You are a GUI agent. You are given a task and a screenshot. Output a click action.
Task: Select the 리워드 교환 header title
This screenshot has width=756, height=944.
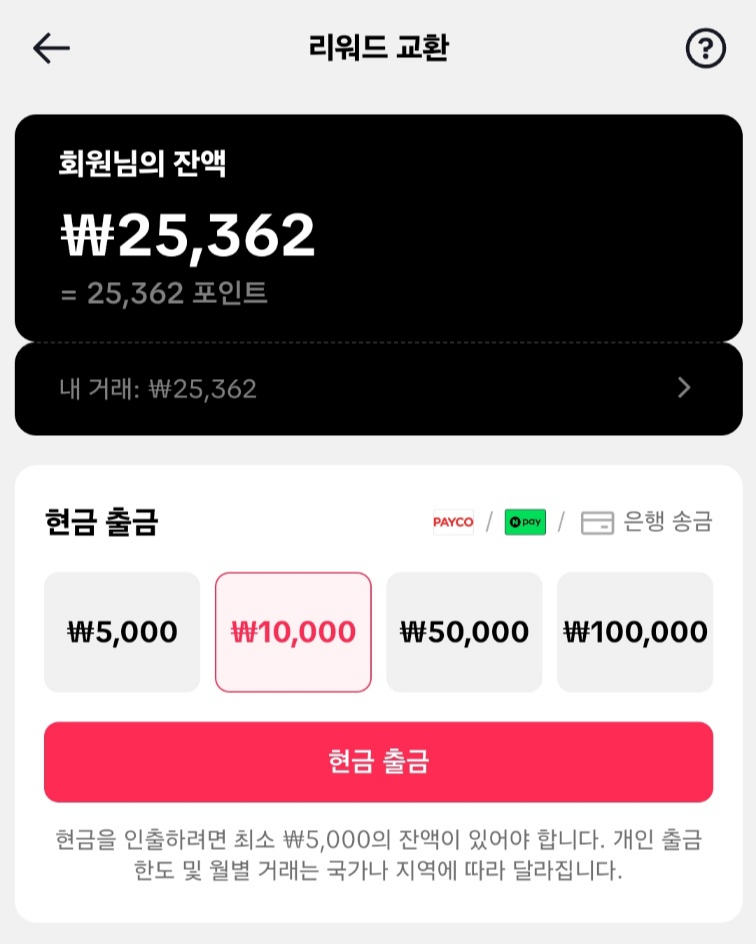378,48
